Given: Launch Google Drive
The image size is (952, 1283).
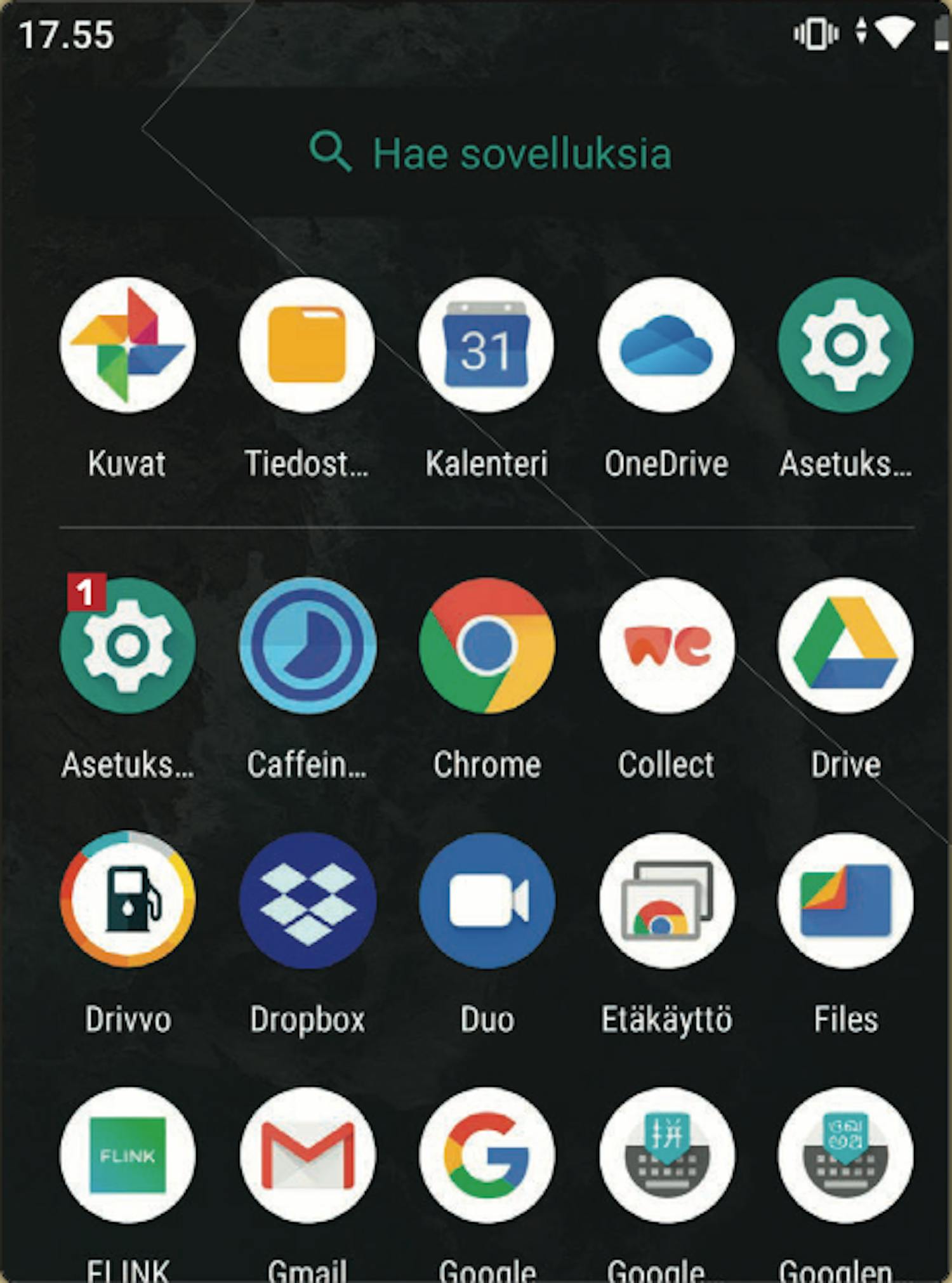Looking at the screenshot, I should coord(845,646).
